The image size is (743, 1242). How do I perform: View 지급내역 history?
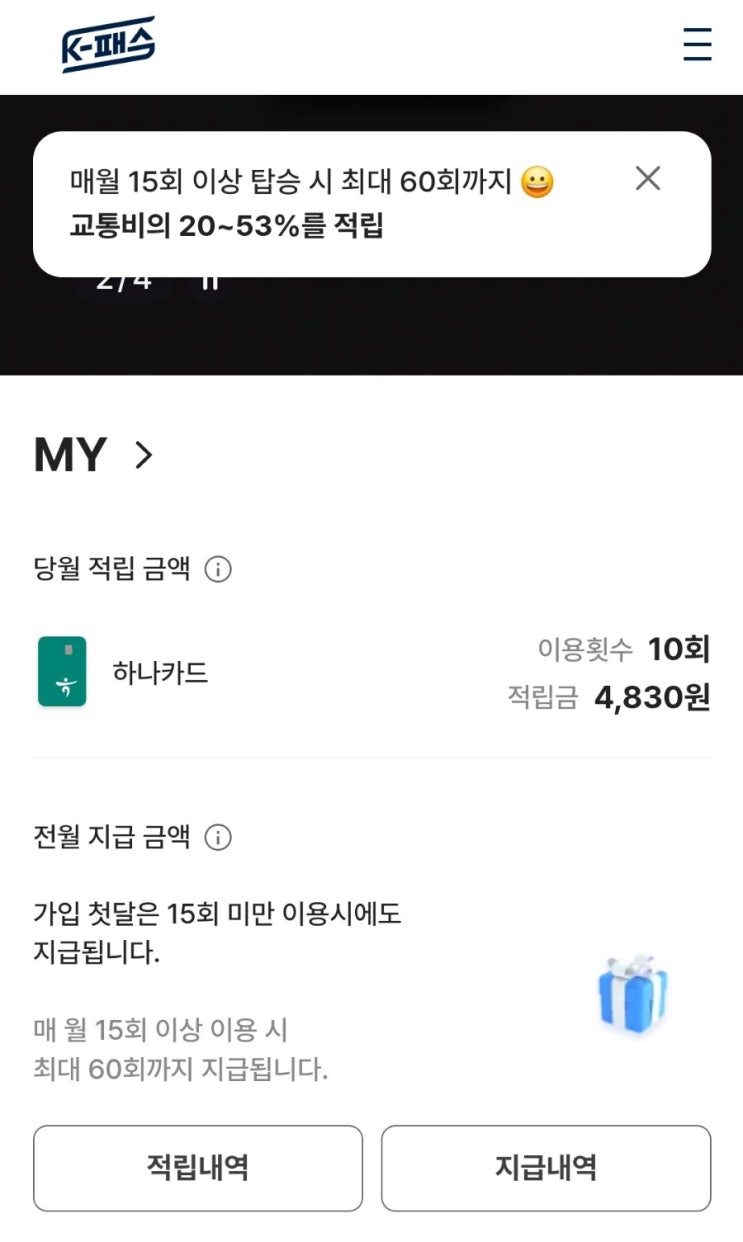point(546,1168)
